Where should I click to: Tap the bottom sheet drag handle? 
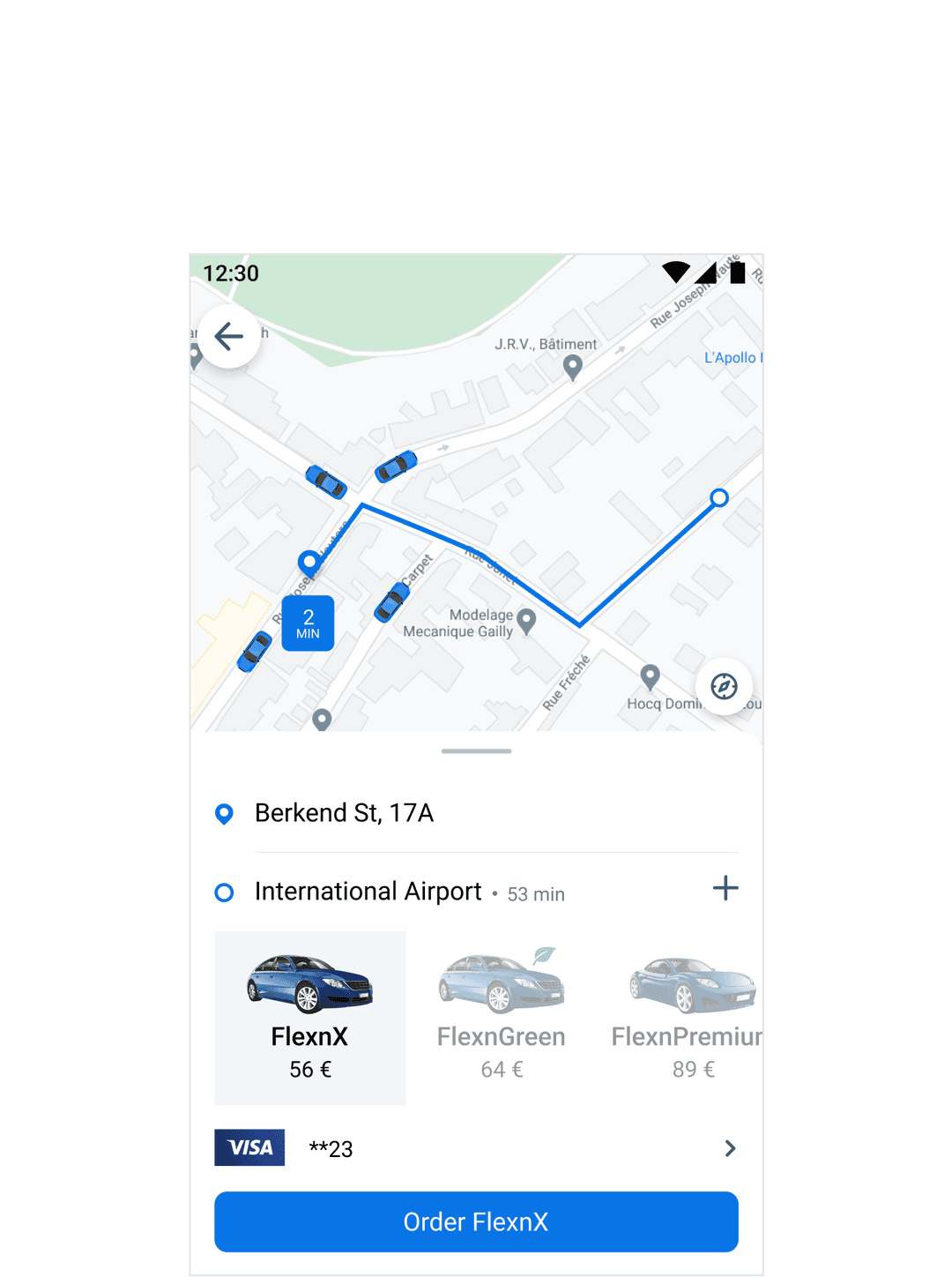coord(476,751)
